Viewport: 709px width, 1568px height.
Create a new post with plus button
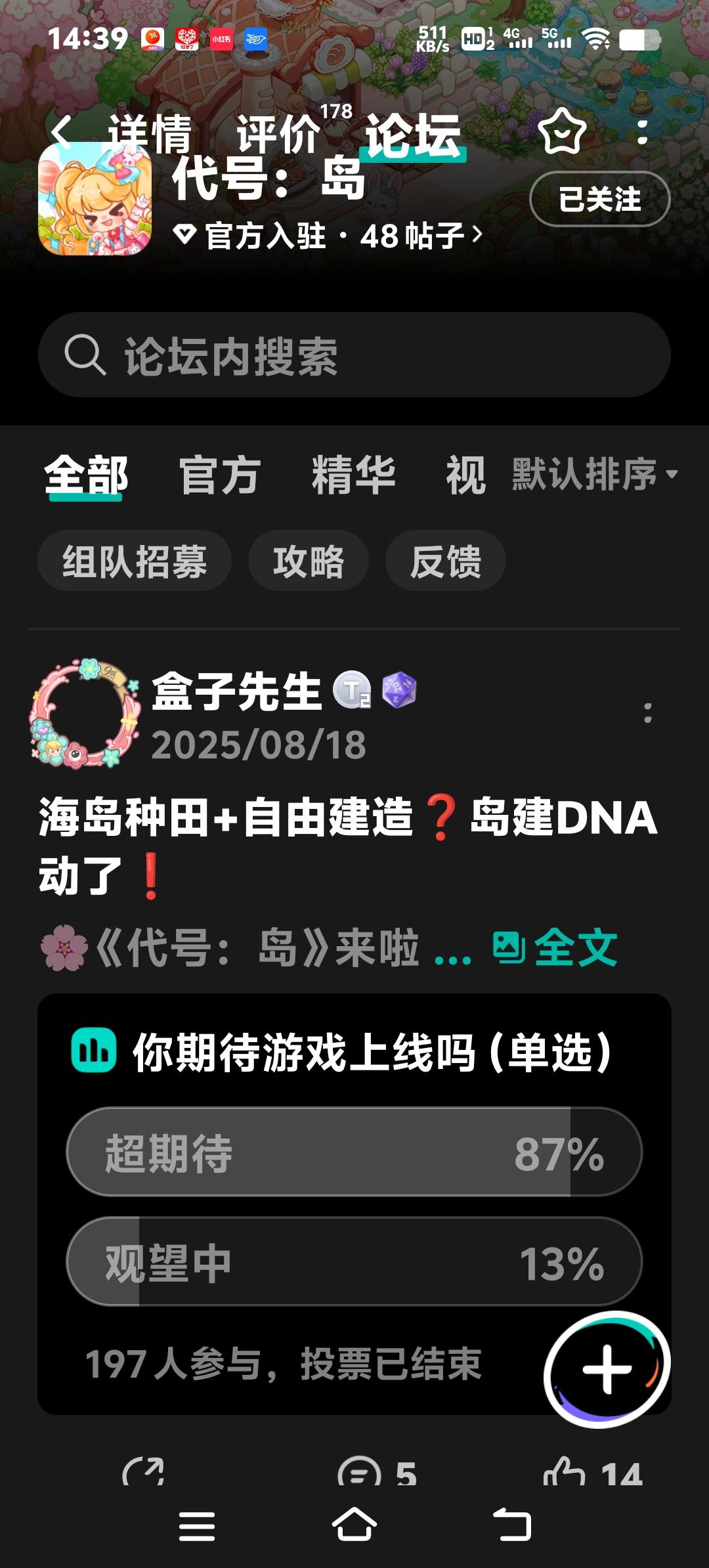607,1369
